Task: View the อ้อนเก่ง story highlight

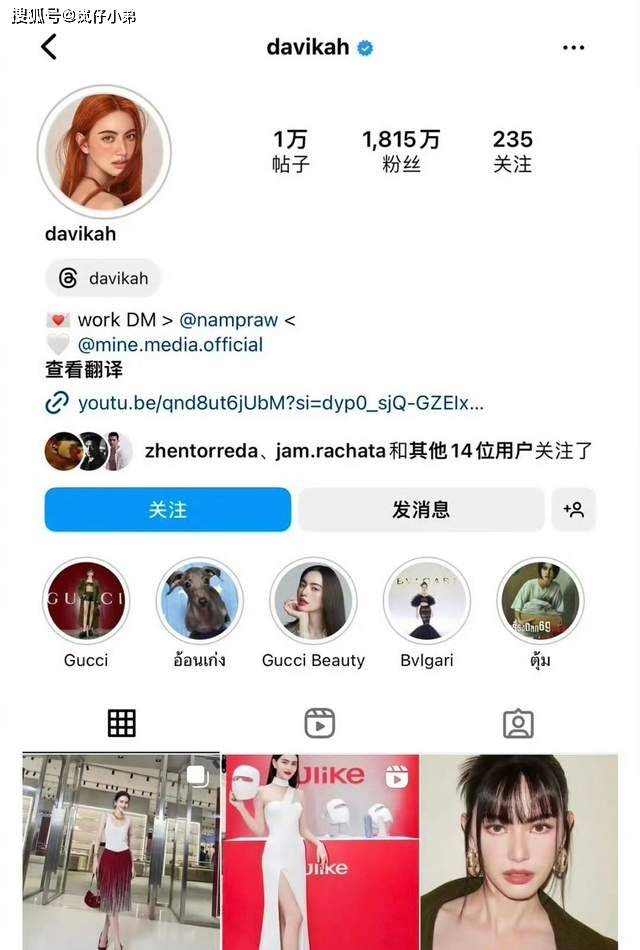Action: [x=199, y=601]
